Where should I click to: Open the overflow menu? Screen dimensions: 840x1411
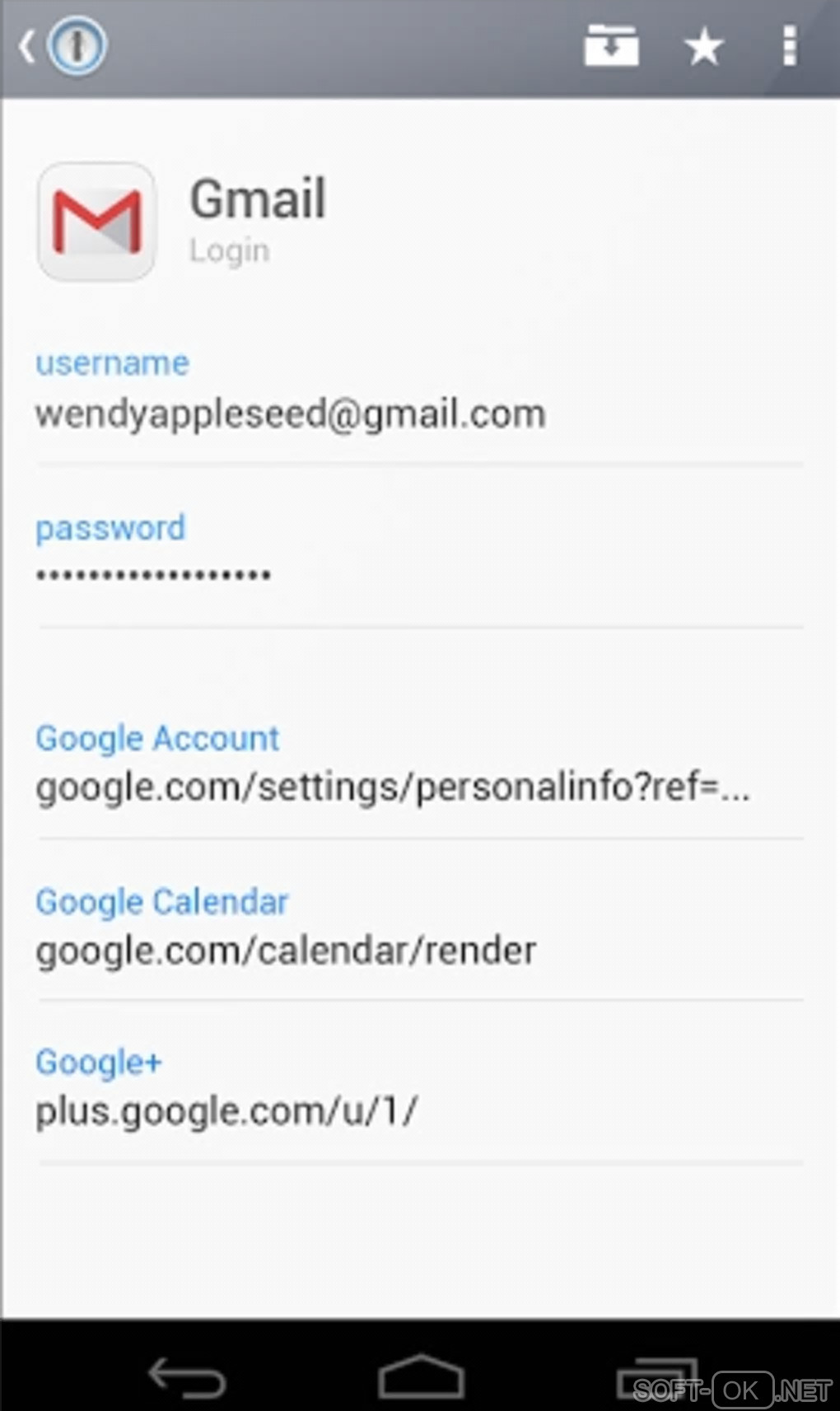[x=789, y=46]
